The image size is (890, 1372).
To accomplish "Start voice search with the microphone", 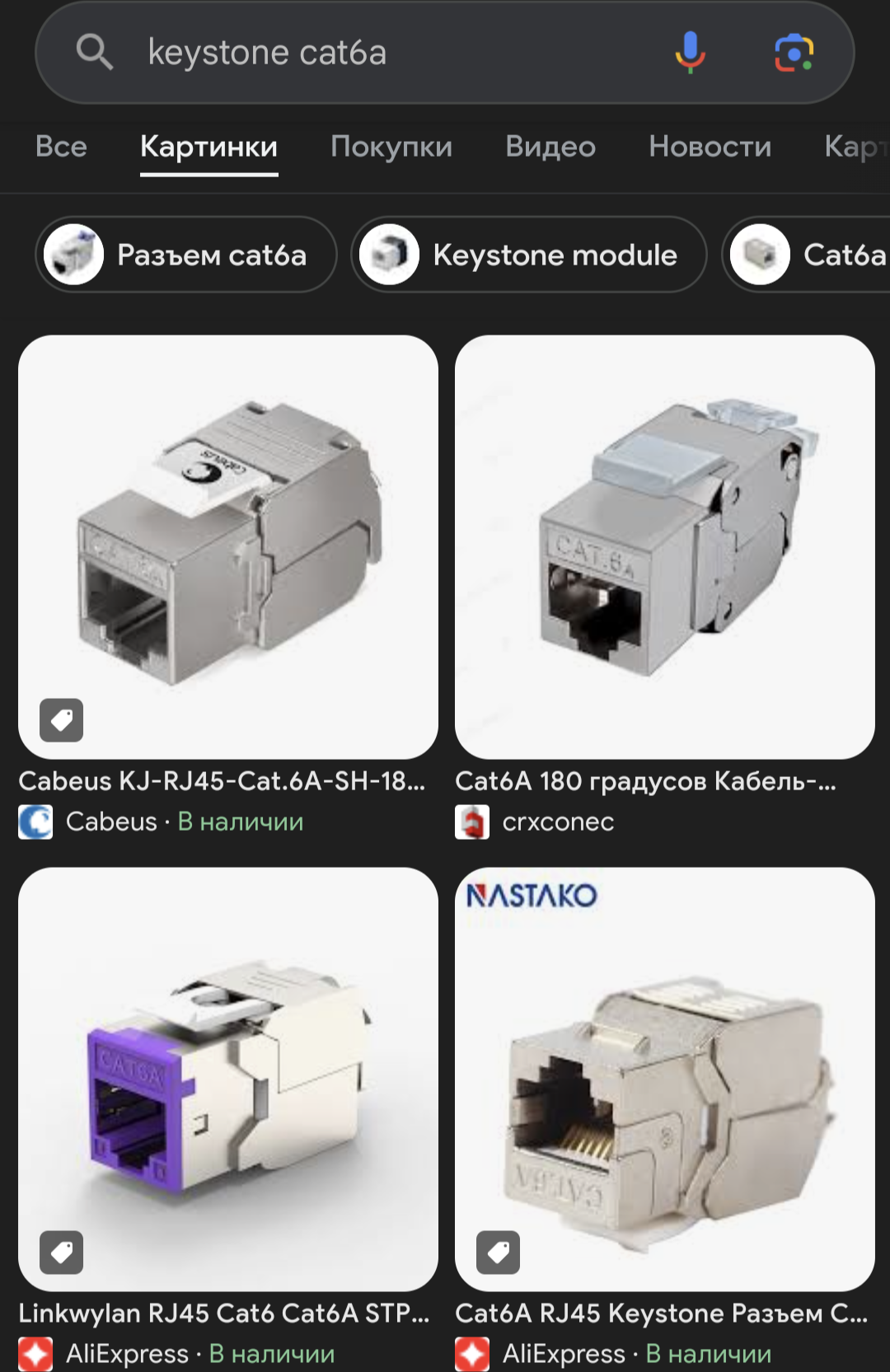I will (690, 53).
